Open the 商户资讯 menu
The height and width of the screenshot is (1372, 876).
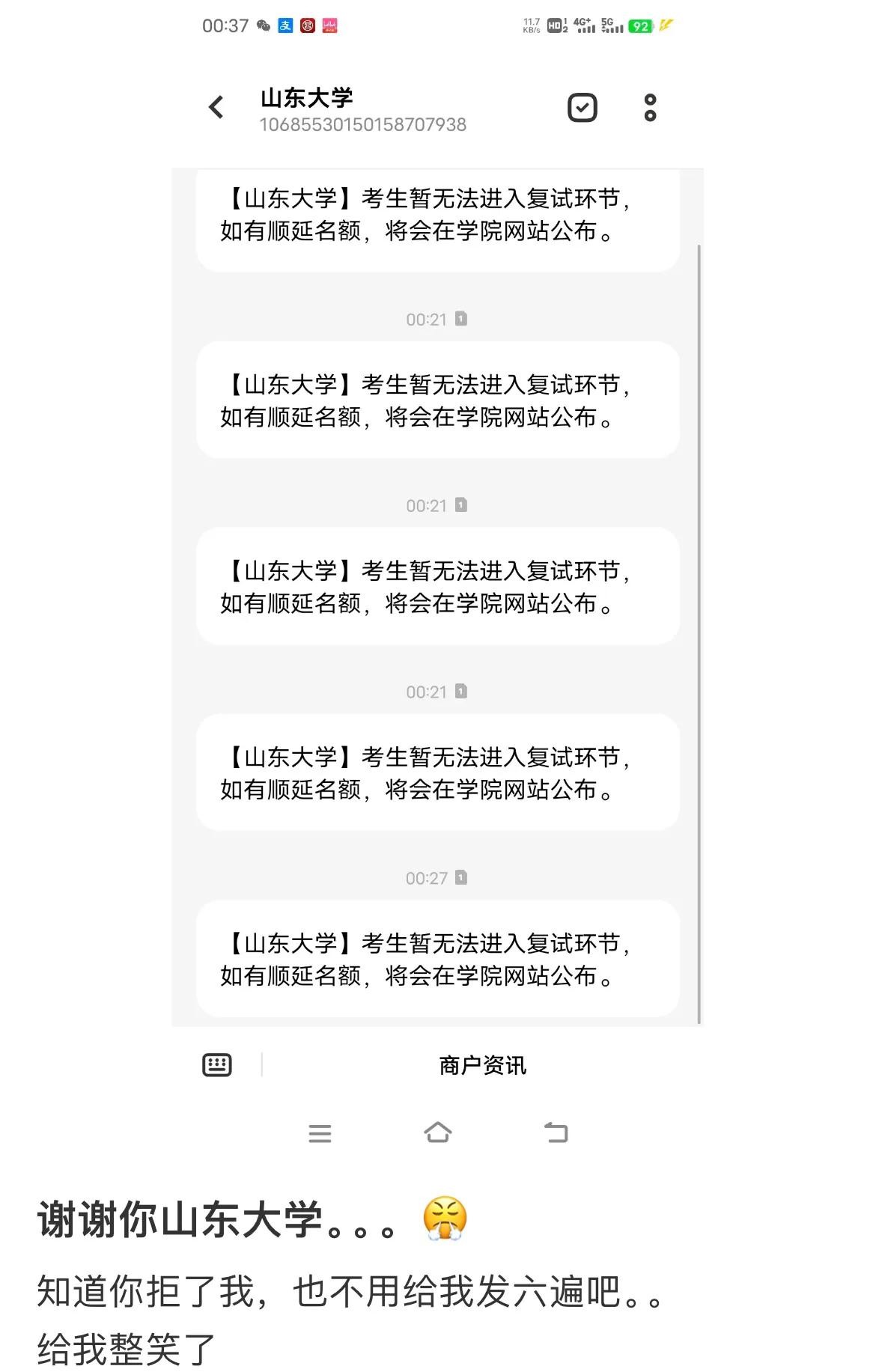point(482,1064)
